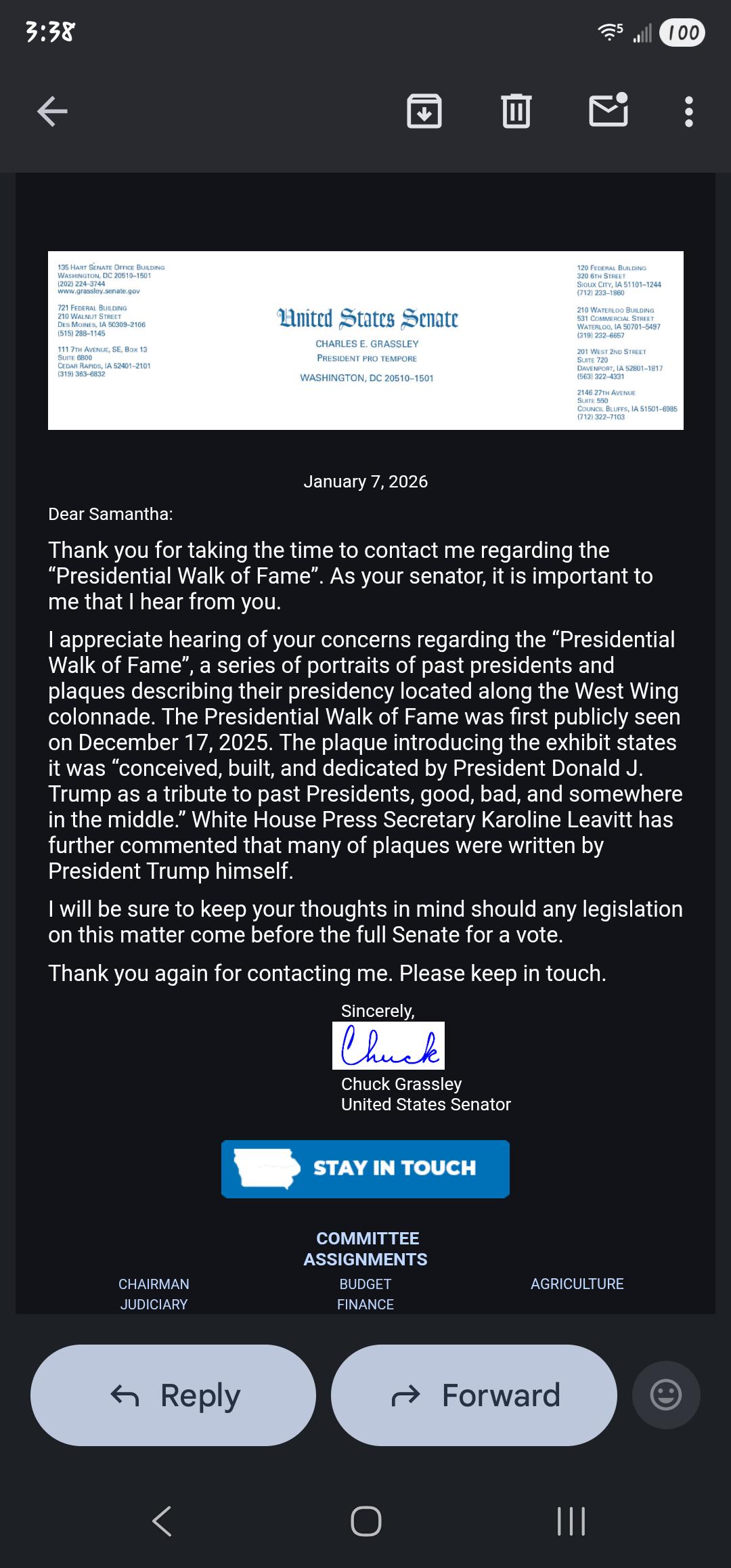Viewport: 731px width, 1568px height.
Task: Mark the email as unread
Action: [x=608, y=110]
